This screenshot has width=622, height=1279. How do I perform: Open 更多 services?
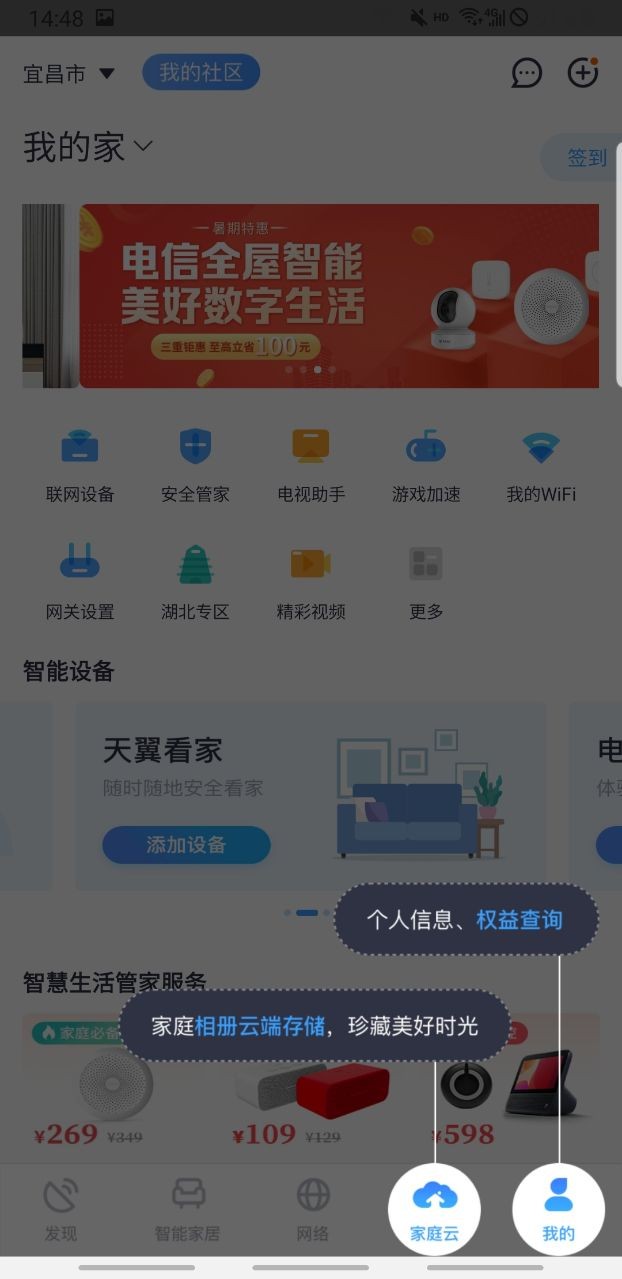coord(426,582)
